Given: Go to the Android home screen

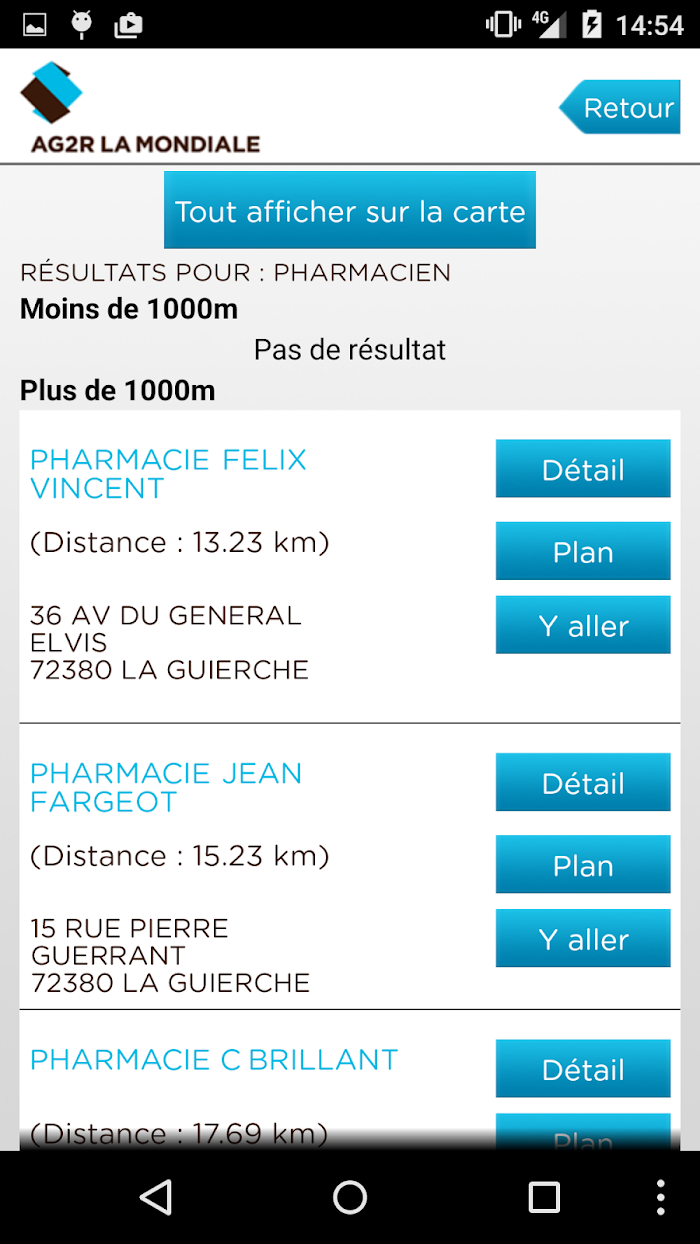Looking at the screenshot, I should [x=350, y=1197].
